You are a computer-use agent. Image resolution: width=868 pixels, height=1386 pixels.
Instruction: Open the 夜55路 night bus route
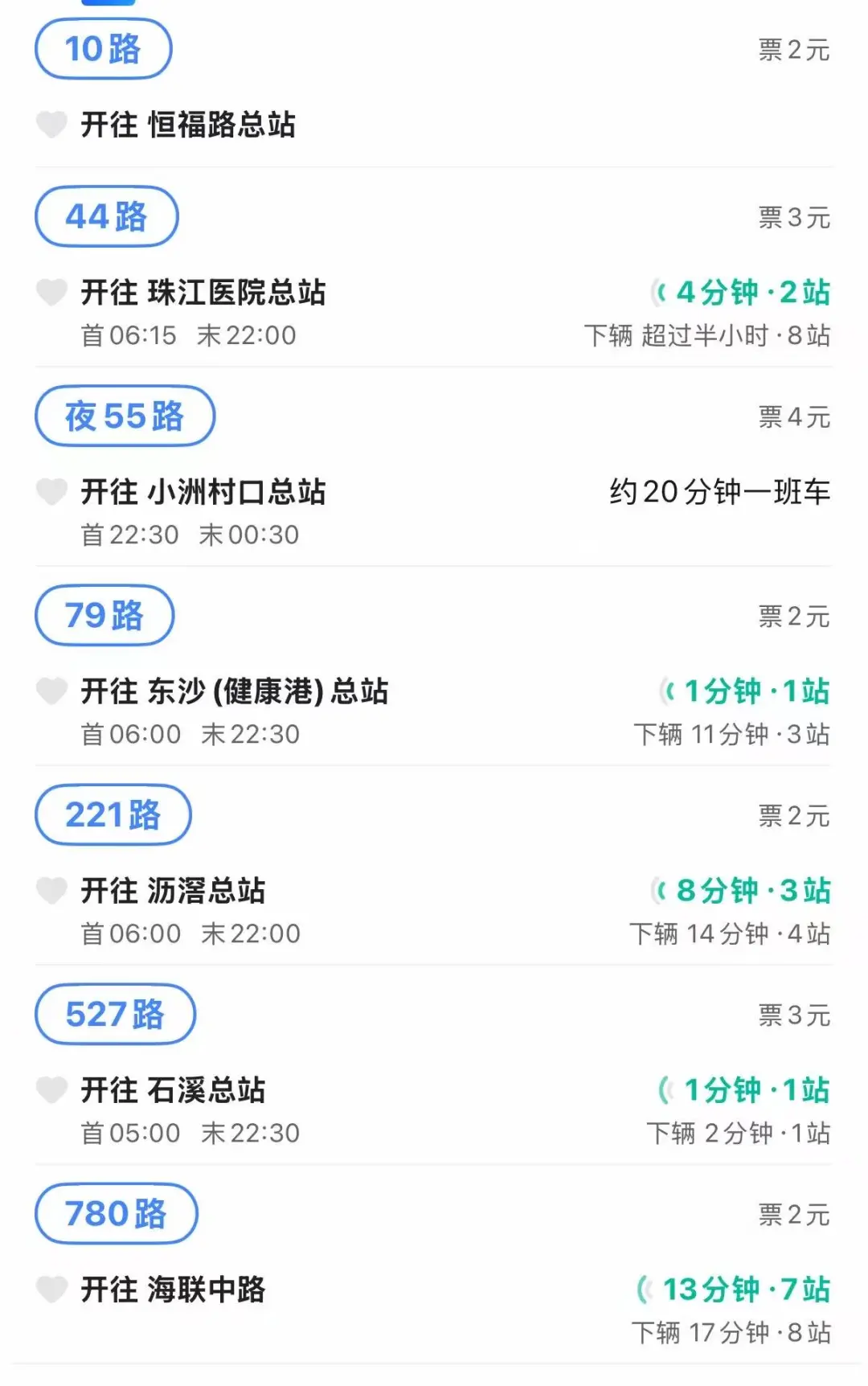click(x=125, y=416)
